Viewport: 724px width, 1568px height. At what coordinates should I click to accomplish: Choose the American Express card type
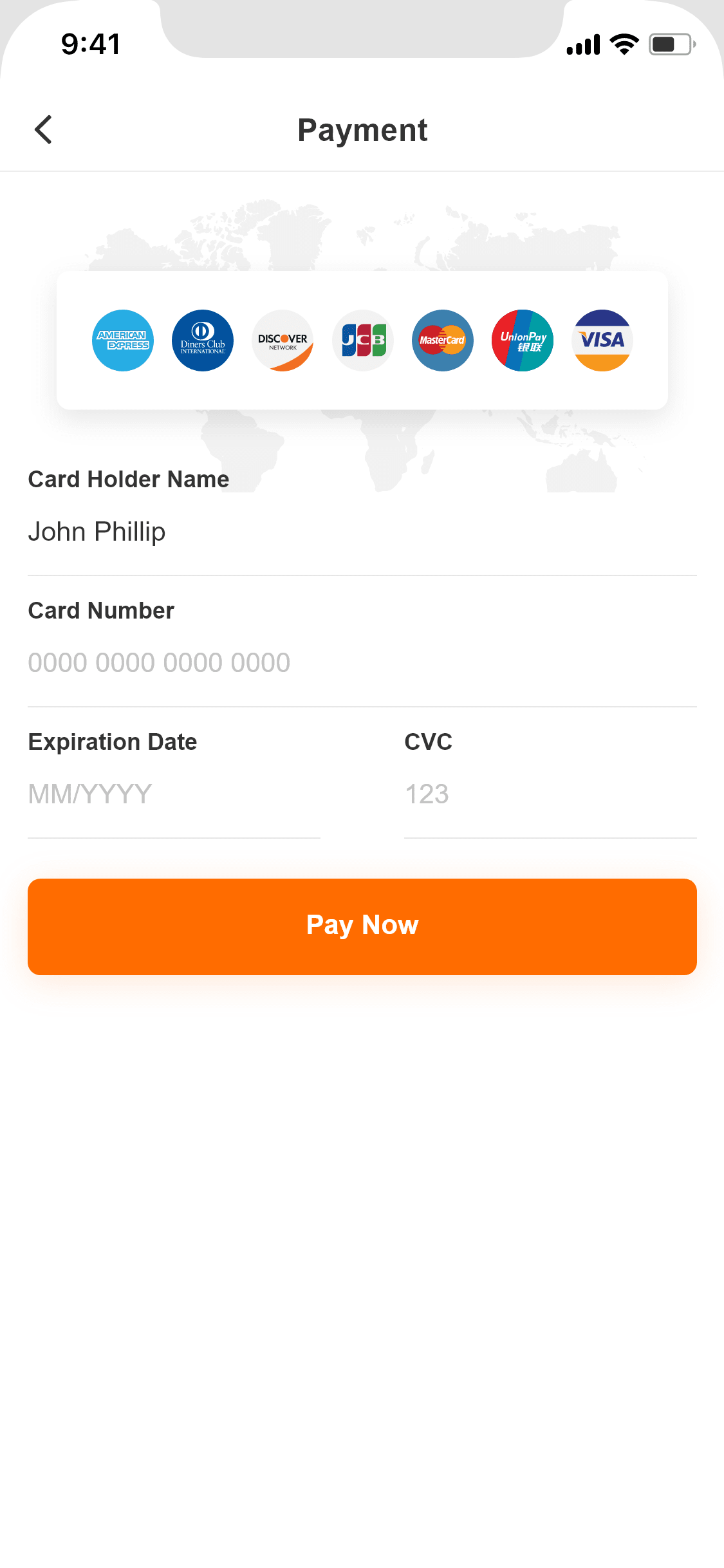click(x=123, y=341)
